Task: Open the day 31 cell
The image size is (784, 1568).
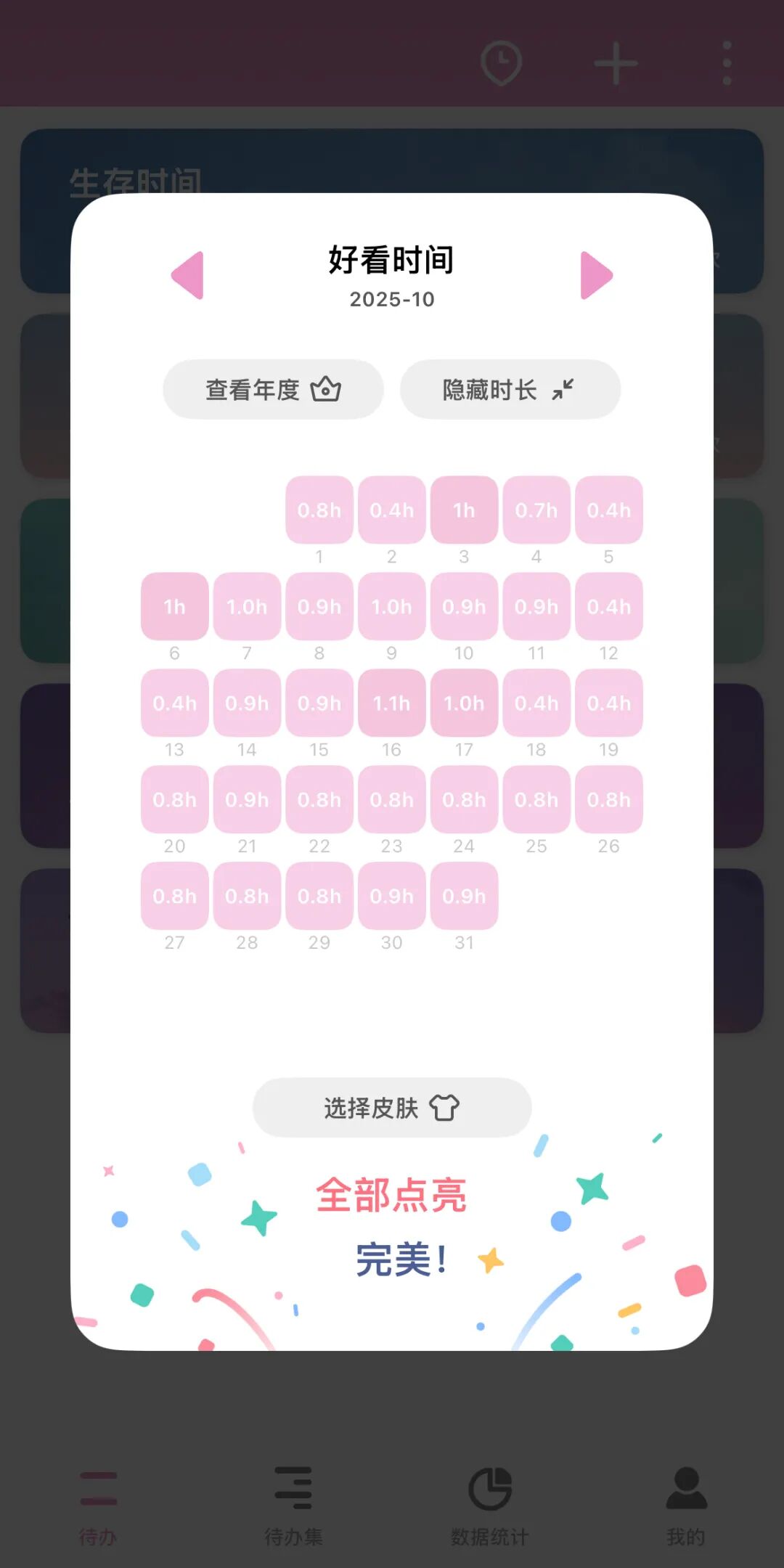Action: point(464,896)
